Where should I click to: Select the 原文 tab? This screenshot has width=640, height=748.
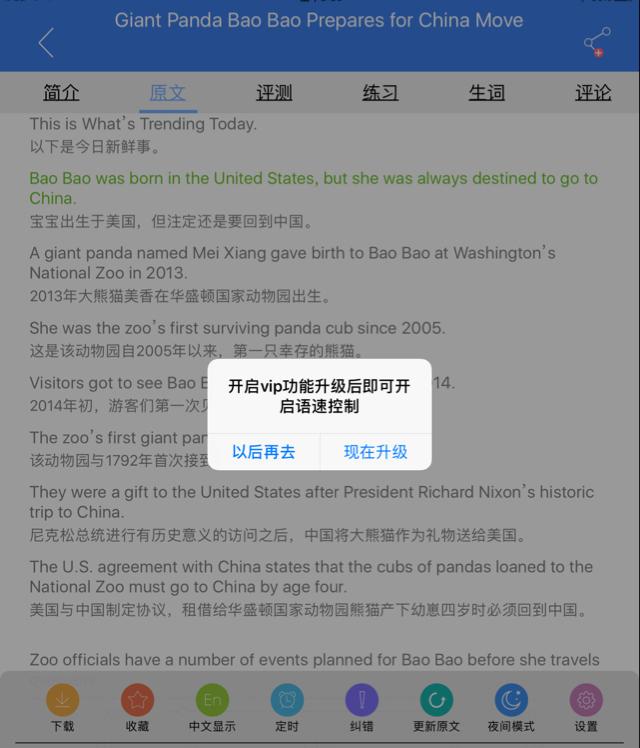168,93
